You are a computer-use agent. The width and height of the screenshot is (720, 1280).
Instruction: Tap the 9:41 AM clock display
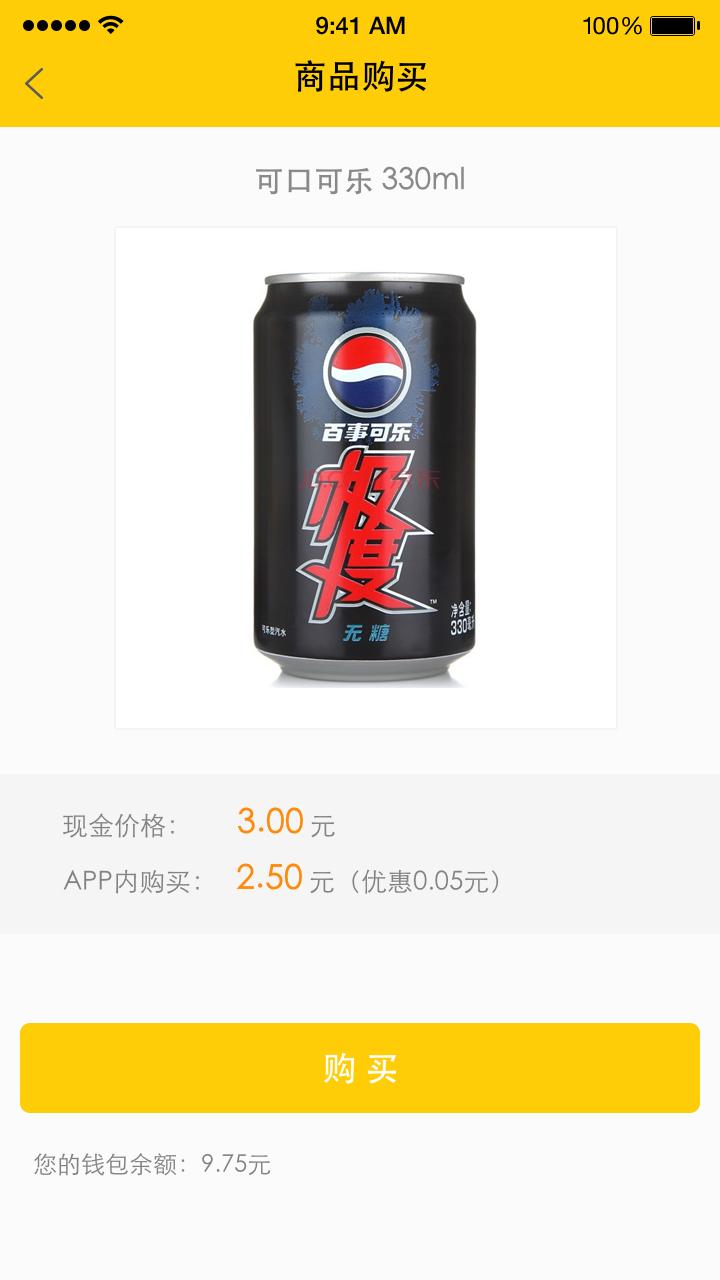tap(360, 23)
